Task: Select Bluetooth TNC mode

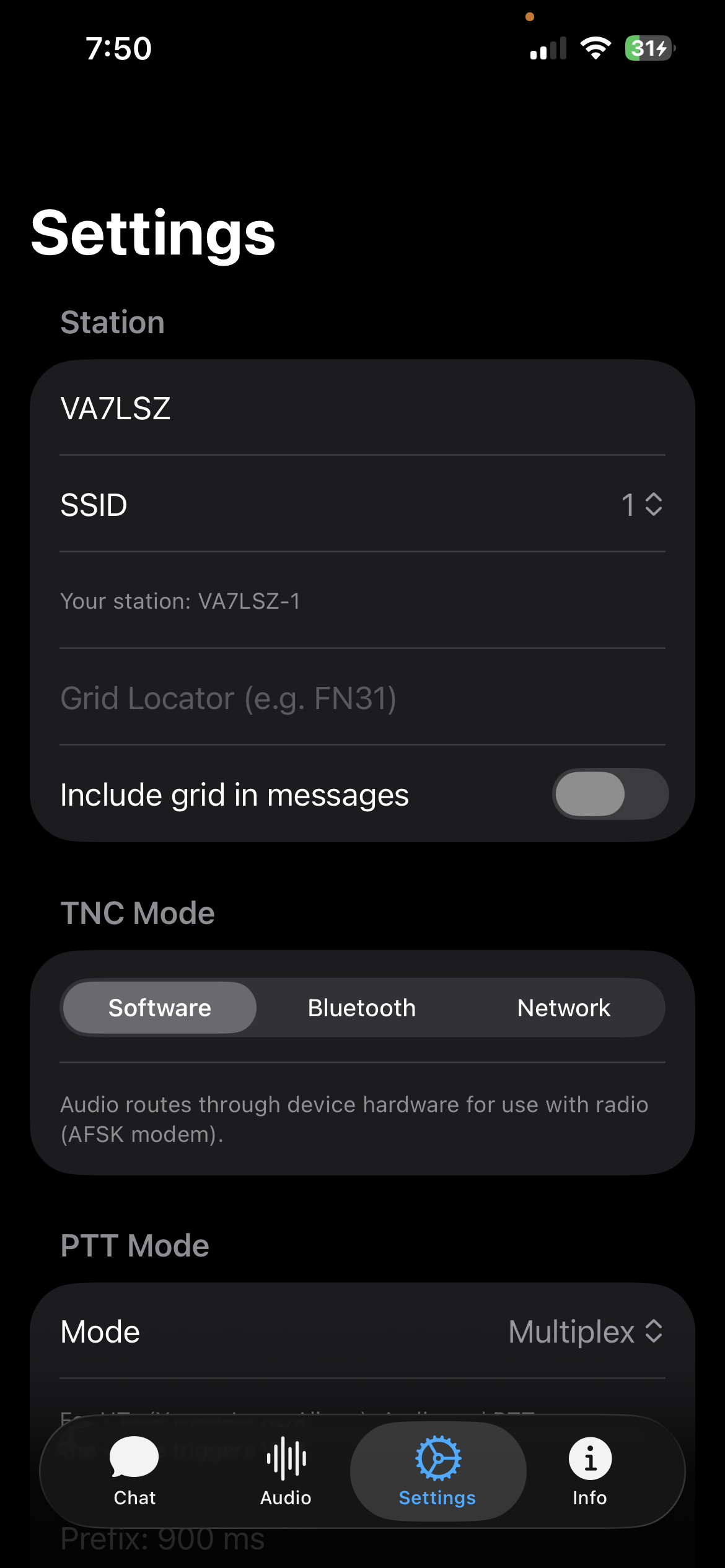Action: 361,1008
